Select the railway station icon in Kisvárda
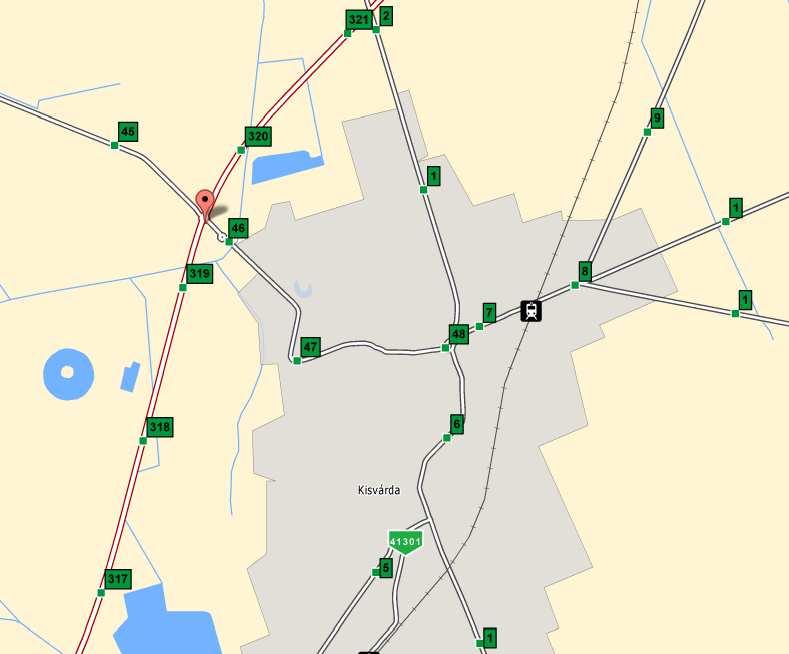 [532, 310]
